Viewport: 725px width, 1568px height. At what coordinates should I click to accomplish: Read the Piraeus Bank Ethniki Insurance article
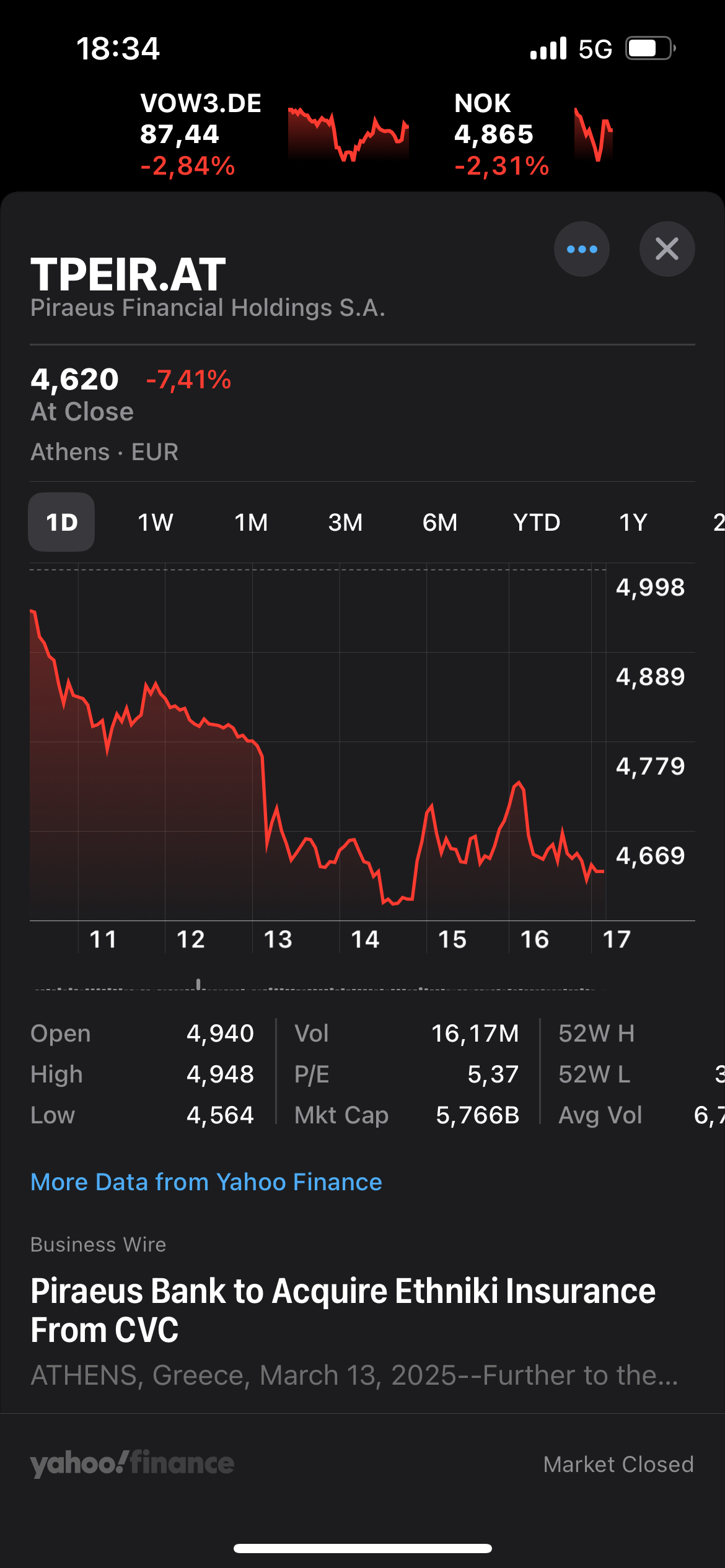pyautogui.click(x=343, y=1310)
